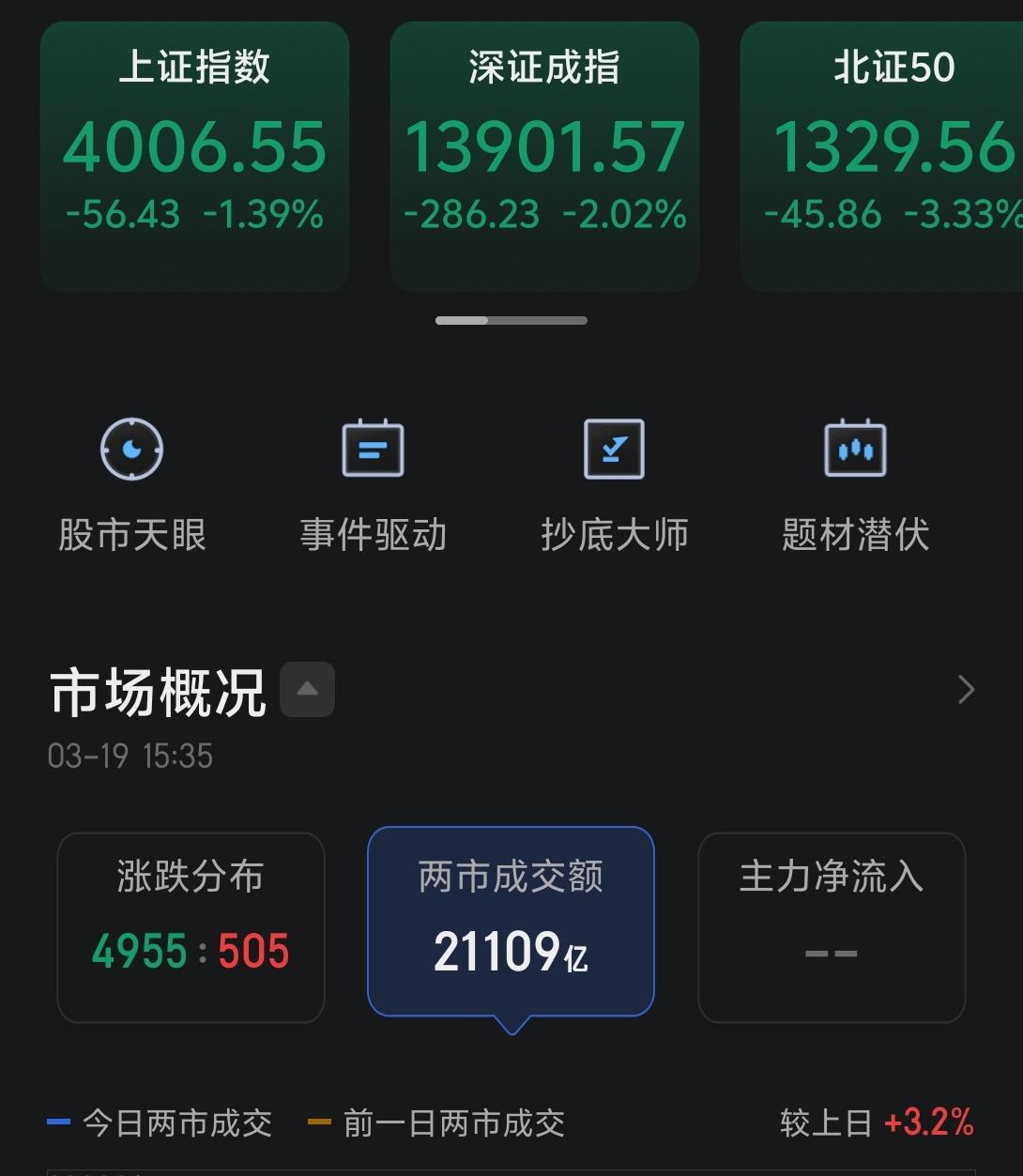Select the 事件驱动 calendar icon

[x=373, y=449]
